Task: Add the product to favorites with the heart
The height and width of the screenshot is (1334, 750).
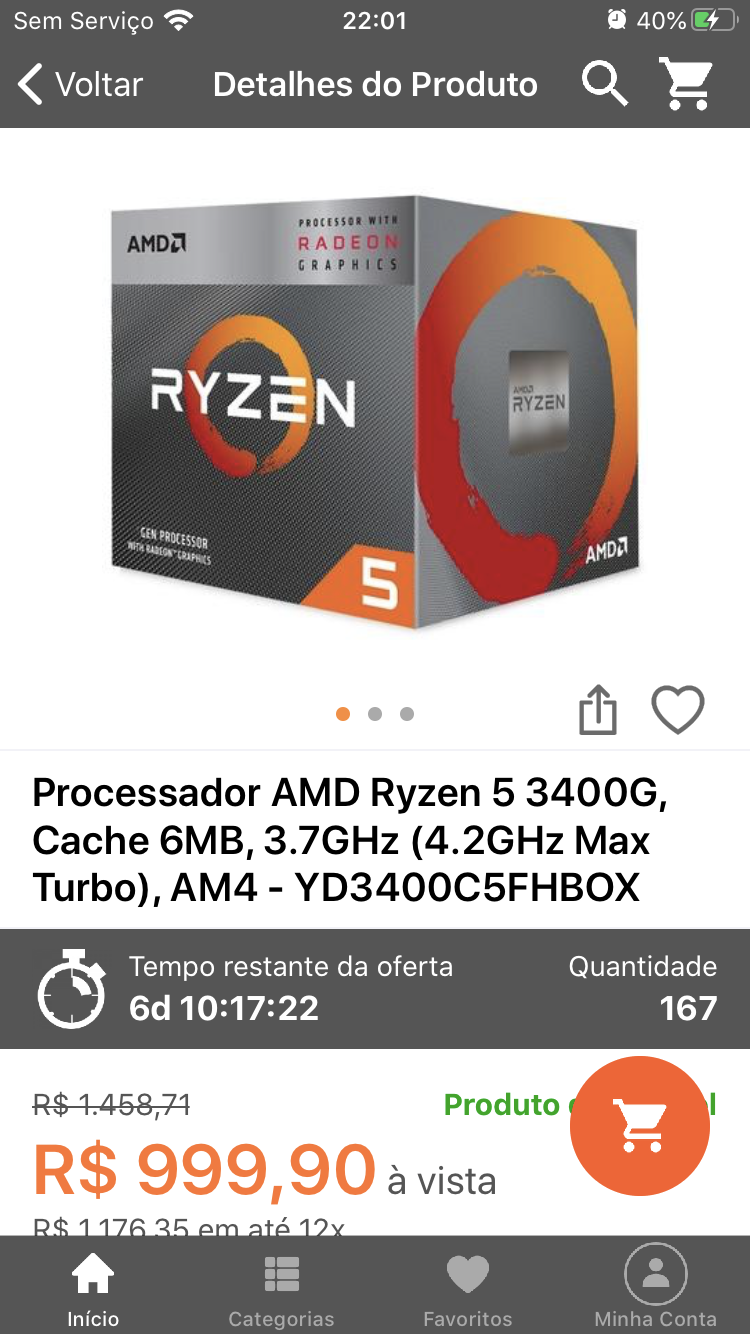Action: click(678, 710)
